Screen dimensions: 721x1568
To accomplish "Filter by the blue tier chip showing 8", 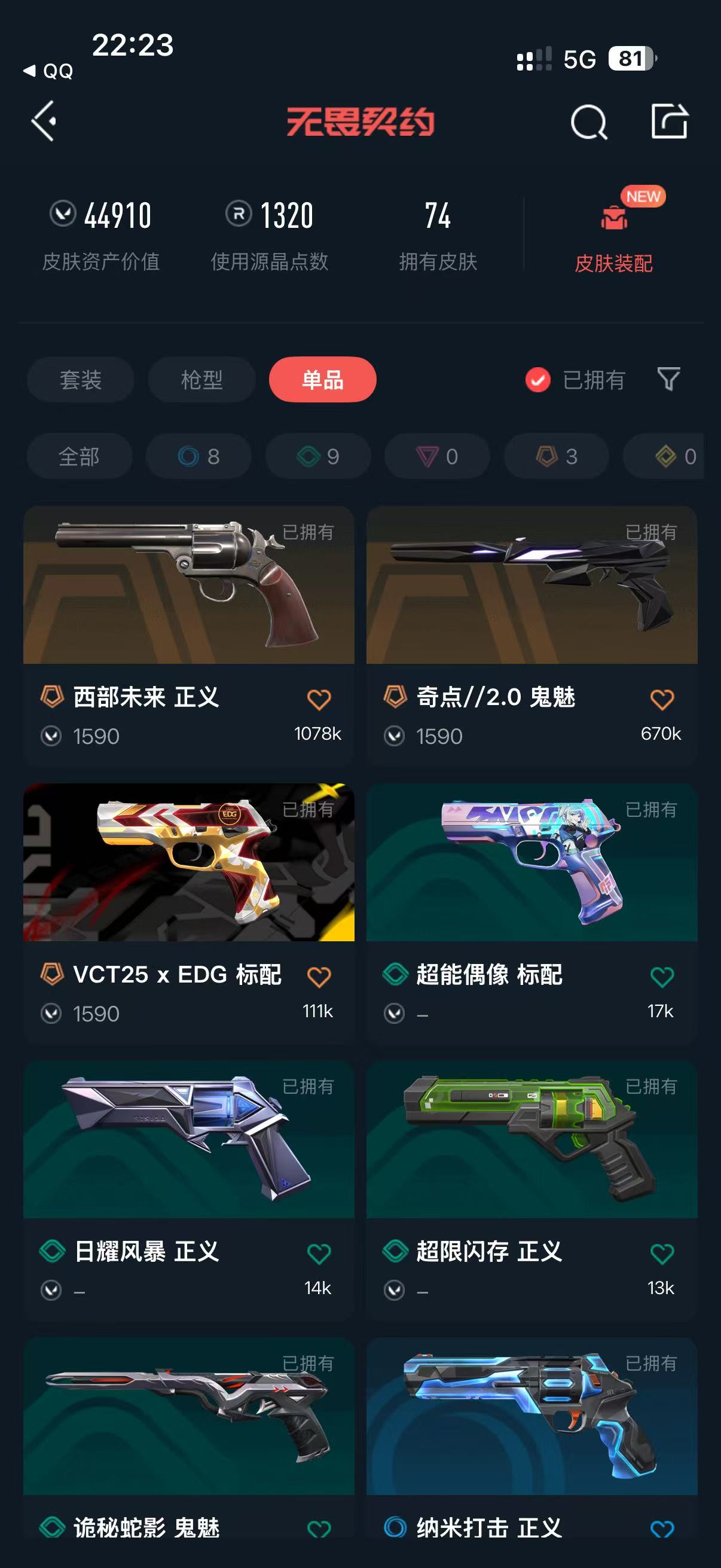I will (x=198, y=456).
